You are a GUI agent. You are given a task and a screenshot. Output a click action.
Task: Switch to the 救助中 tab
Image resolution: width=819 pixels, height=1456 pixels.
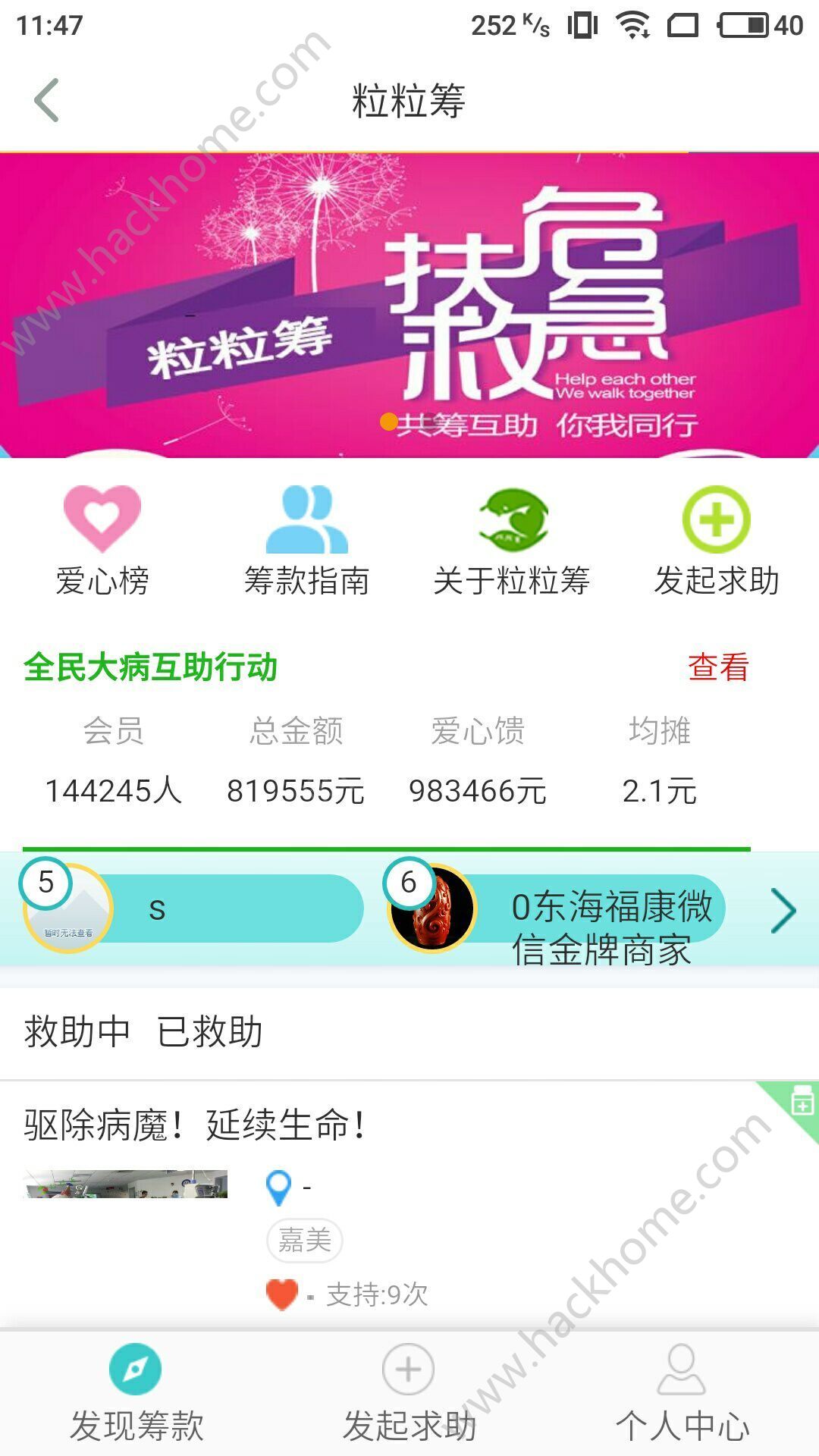click(77, 1032)
